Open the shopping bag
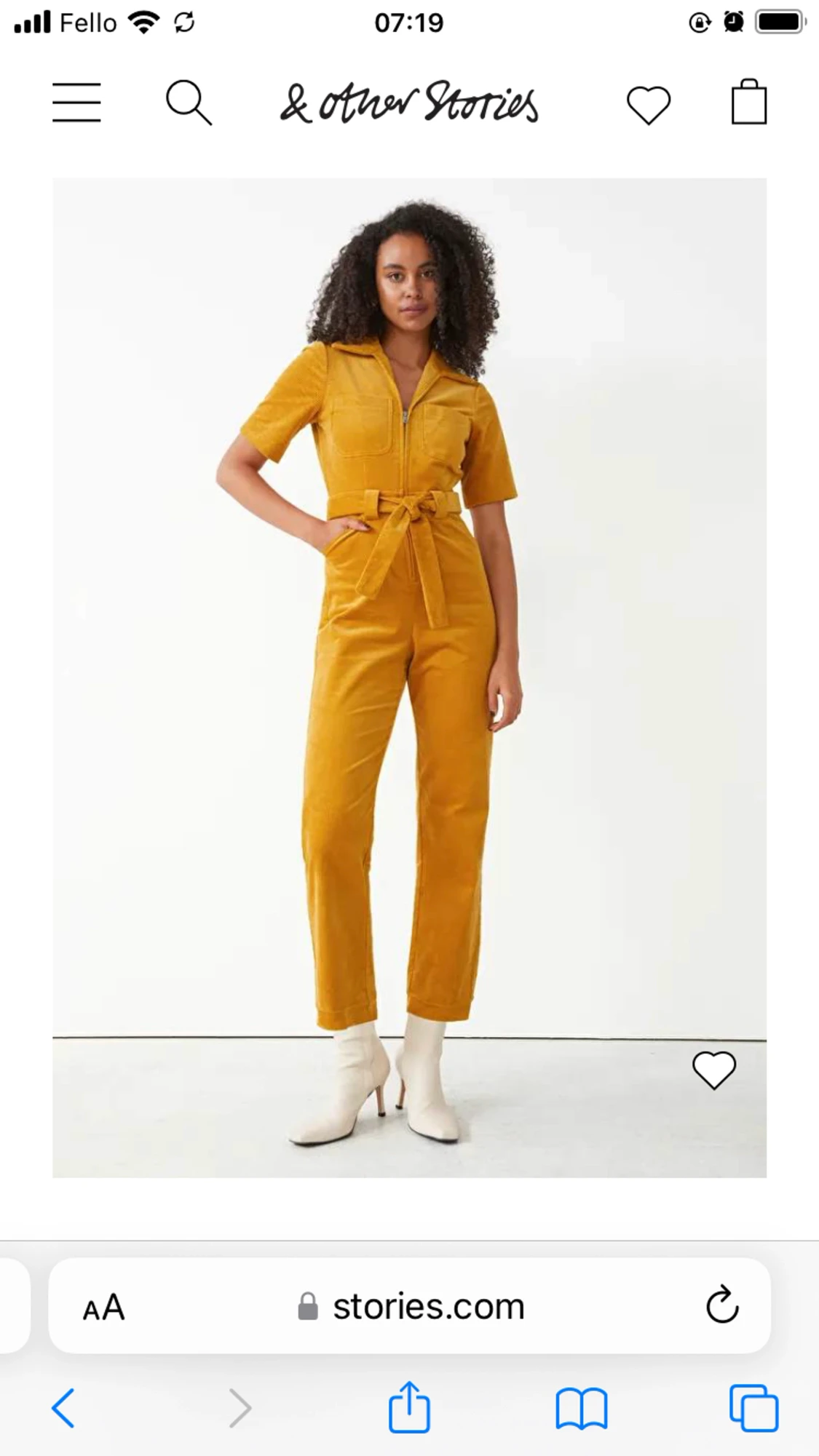 tap(749, 101)
